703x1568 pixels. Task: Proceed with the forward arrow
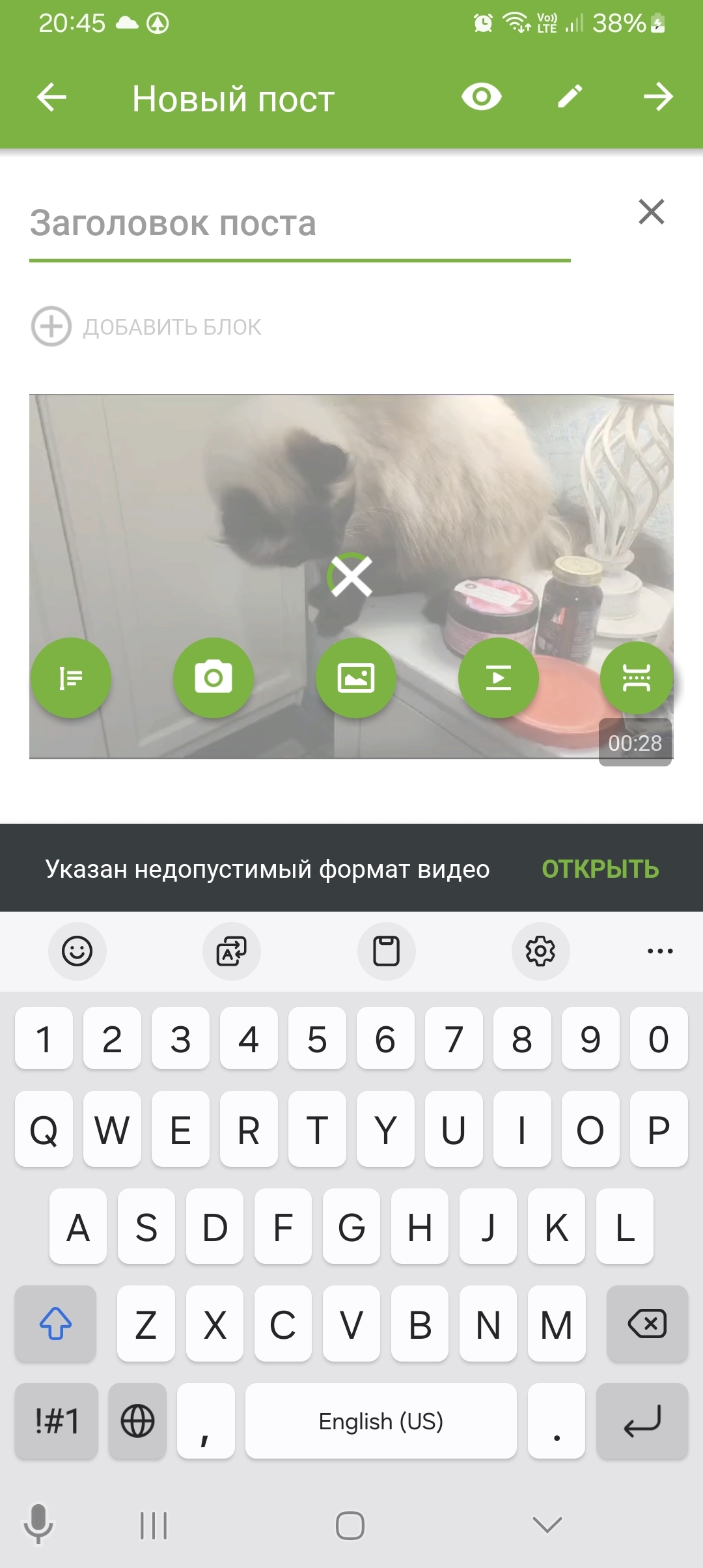pos(657,98)
